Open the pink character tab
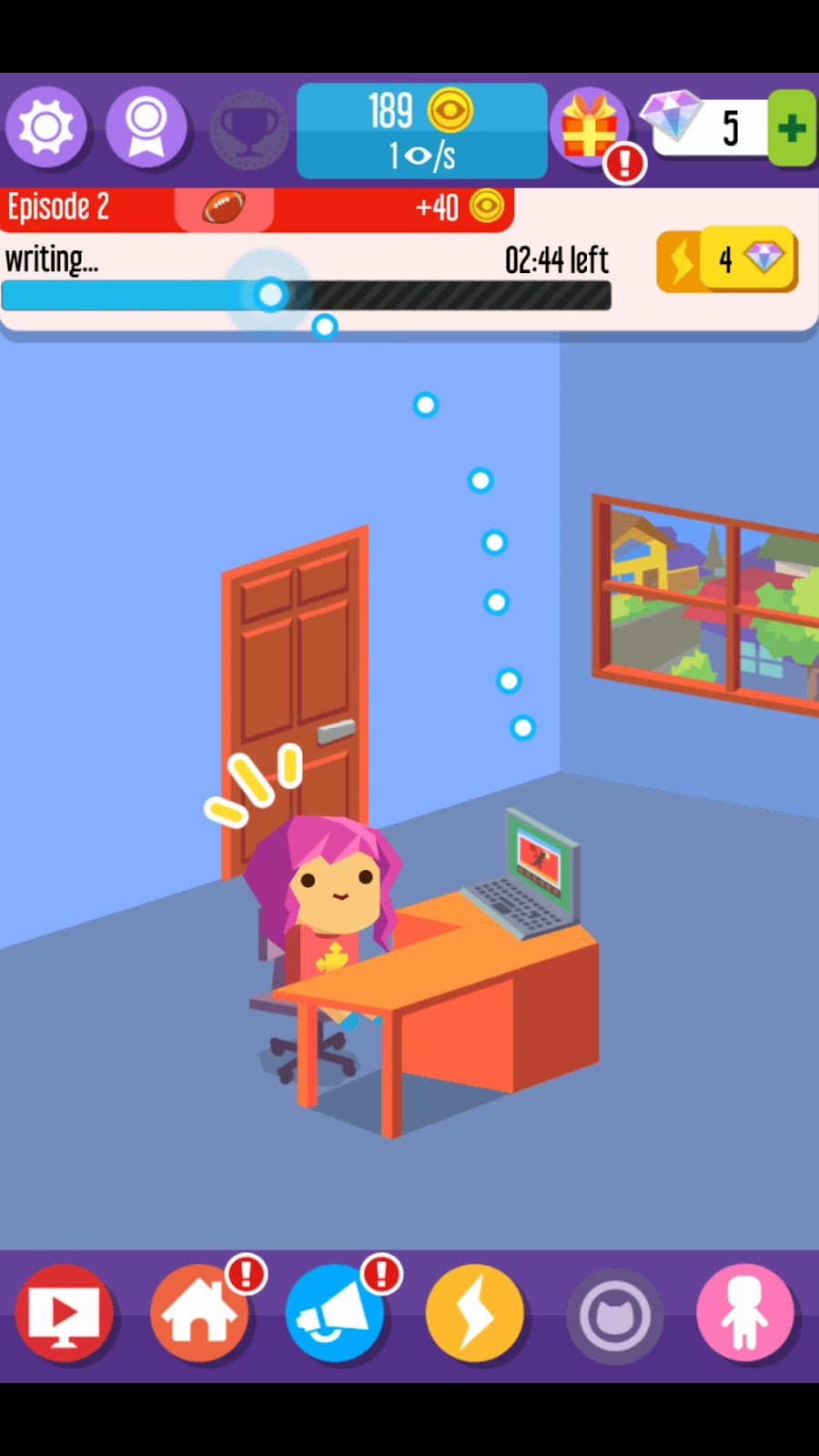 (x=745, y=1313)
